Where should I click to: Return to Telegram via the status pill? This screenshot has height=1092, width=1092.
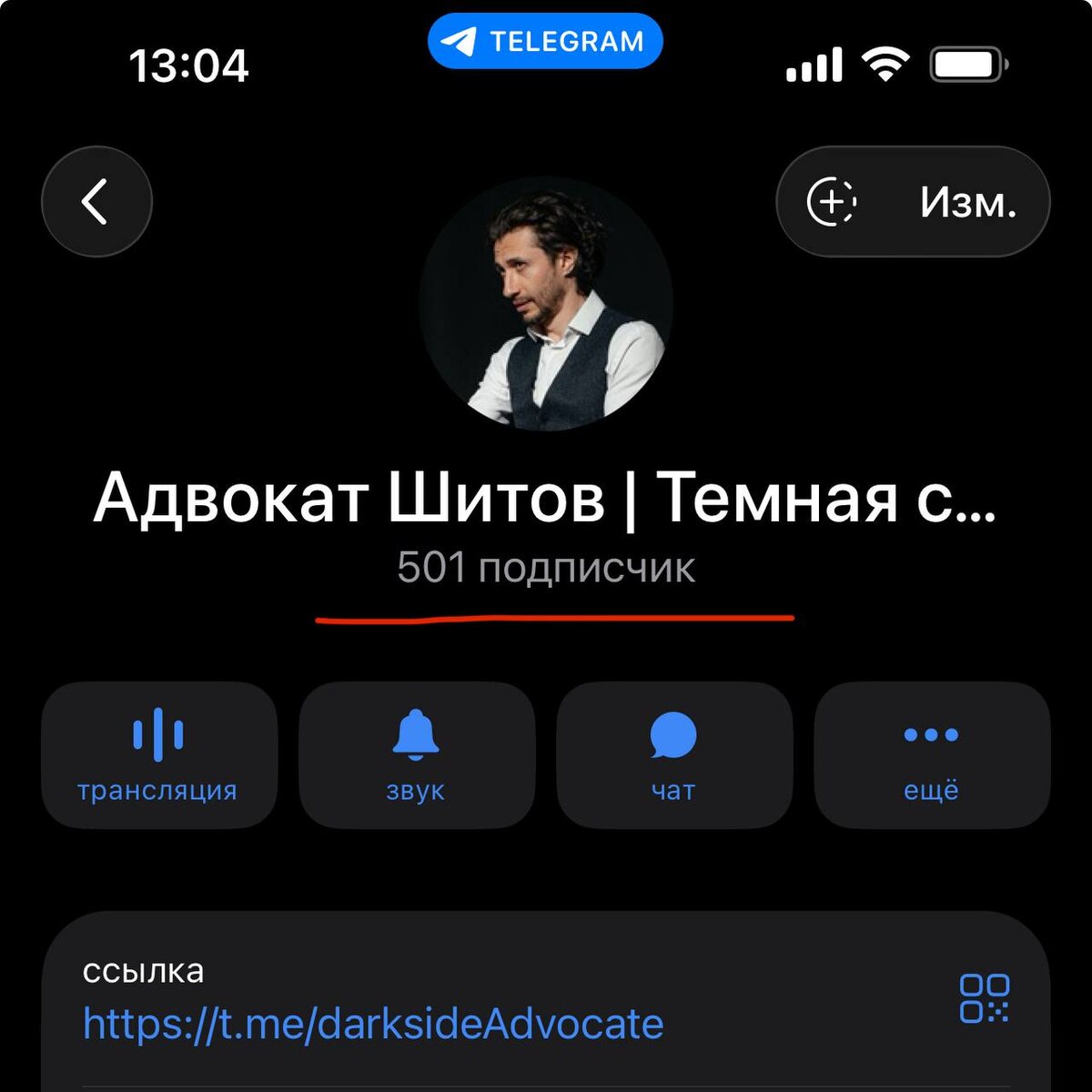[545, 42]
